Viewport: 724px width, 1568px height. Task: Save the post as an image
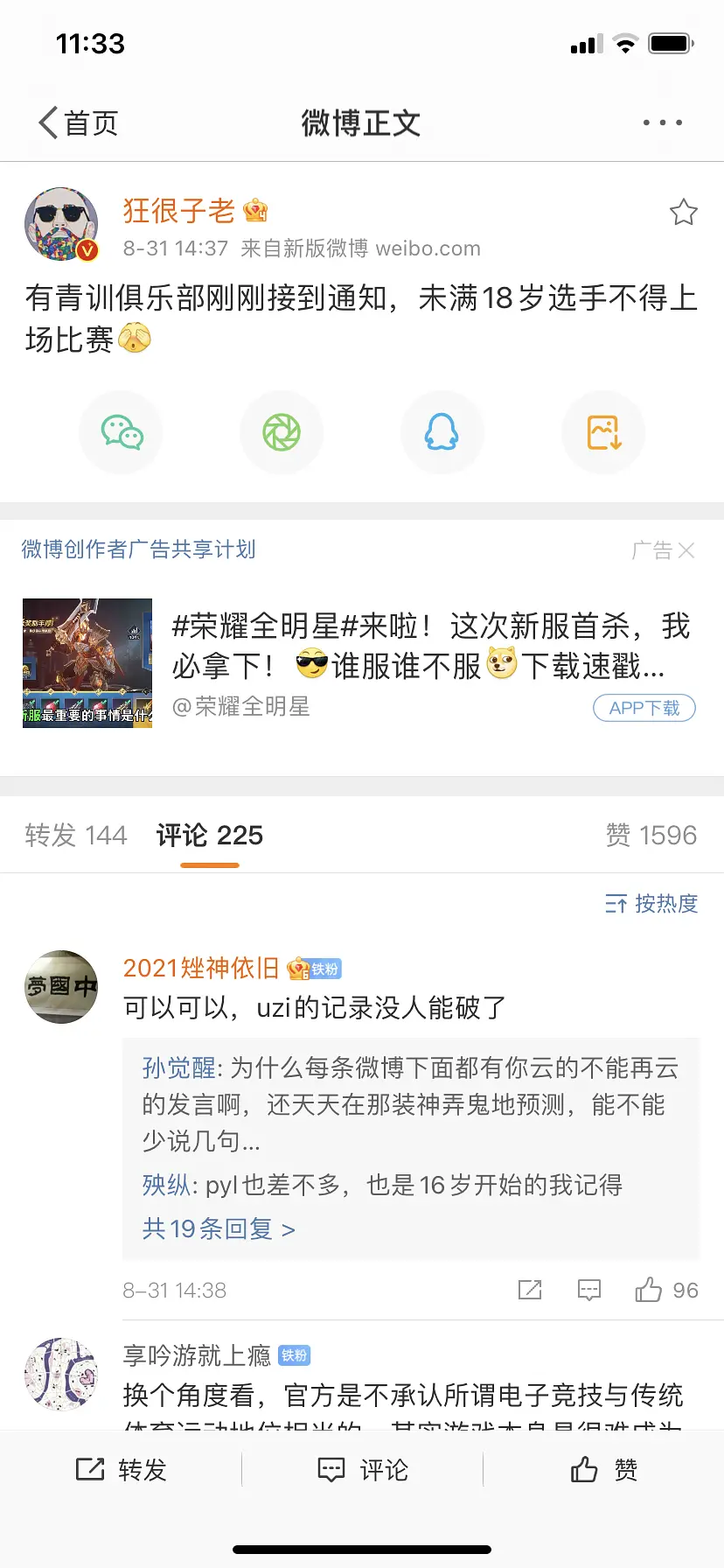pos(603,433)
